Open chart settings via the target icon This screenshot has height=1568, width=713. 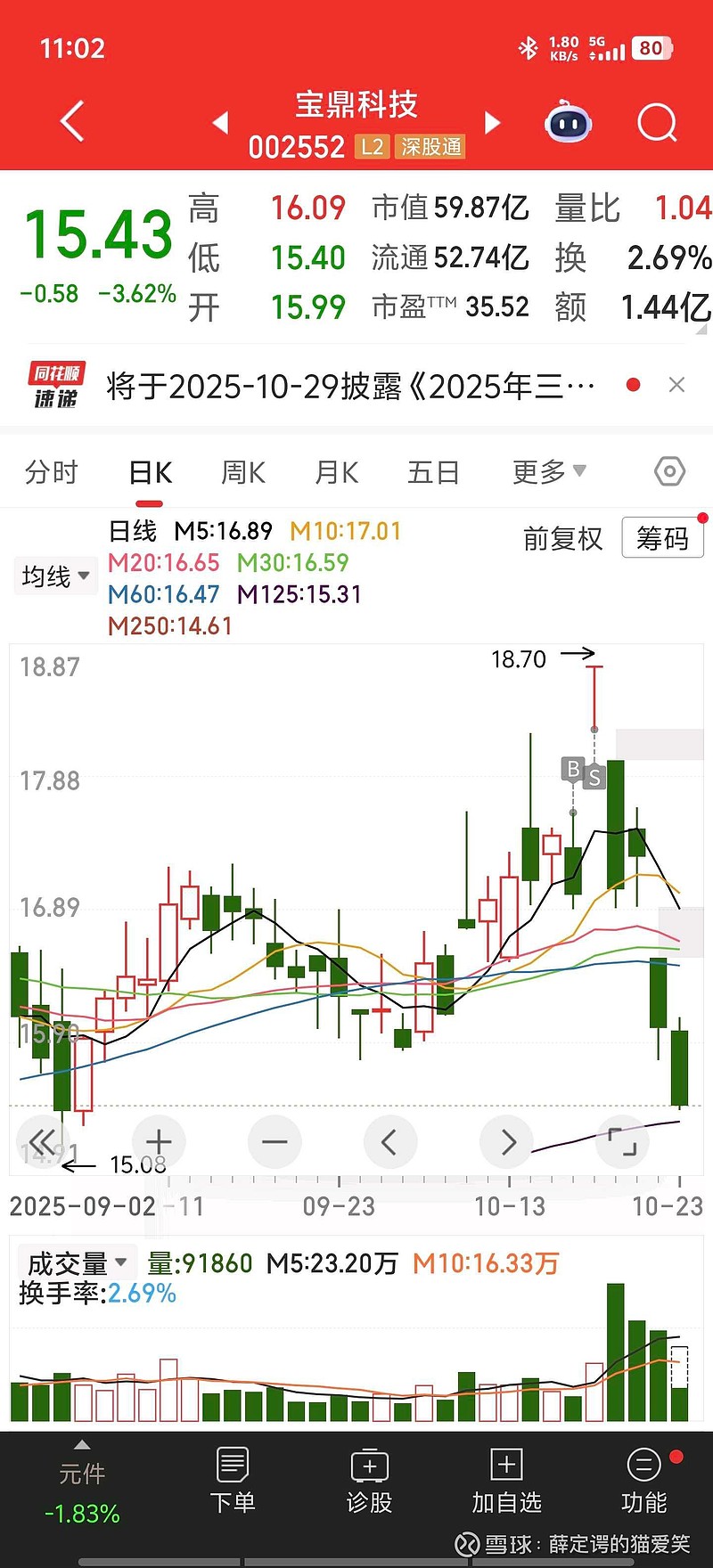point(668,471)
